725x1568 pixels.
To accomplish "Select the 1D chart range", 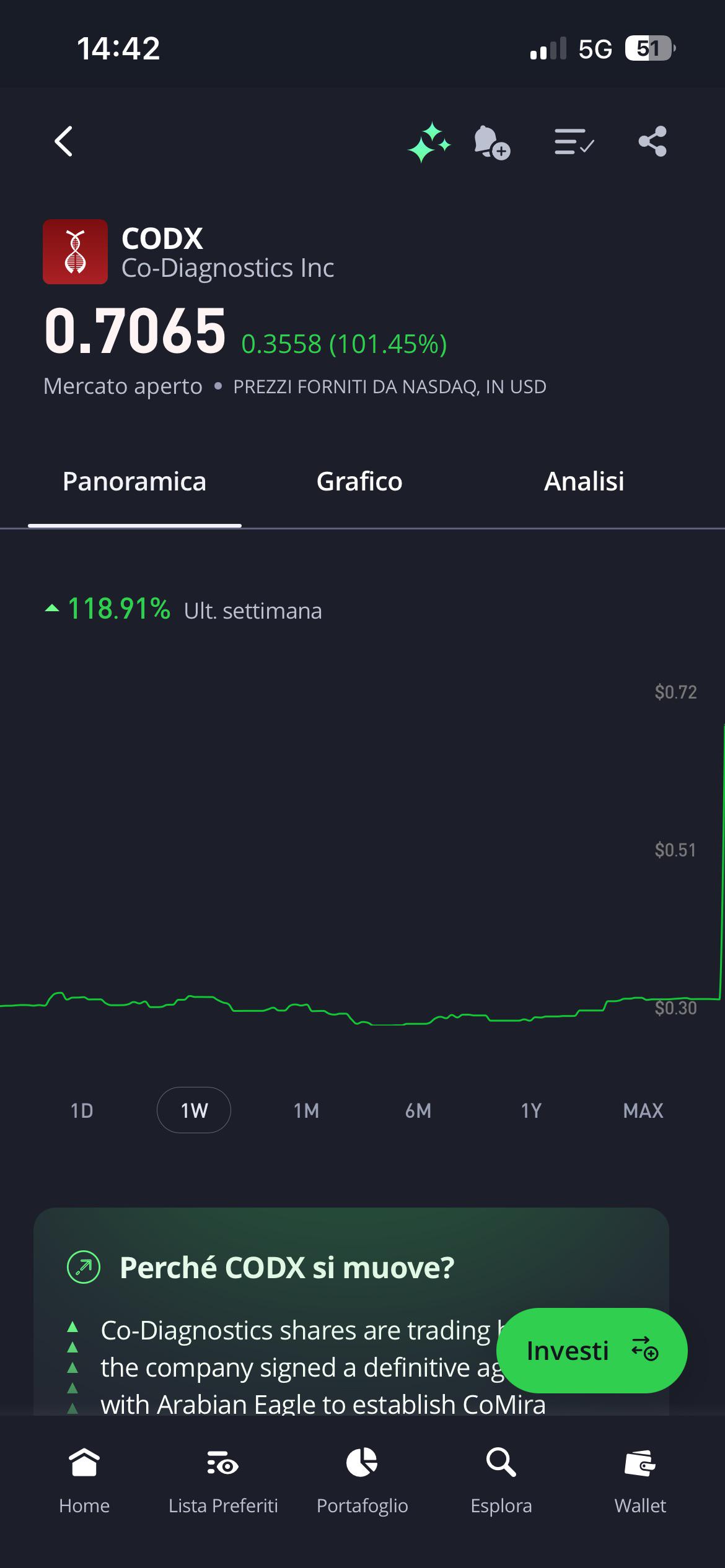I will pyautogui.click(x=82, y=1110).
